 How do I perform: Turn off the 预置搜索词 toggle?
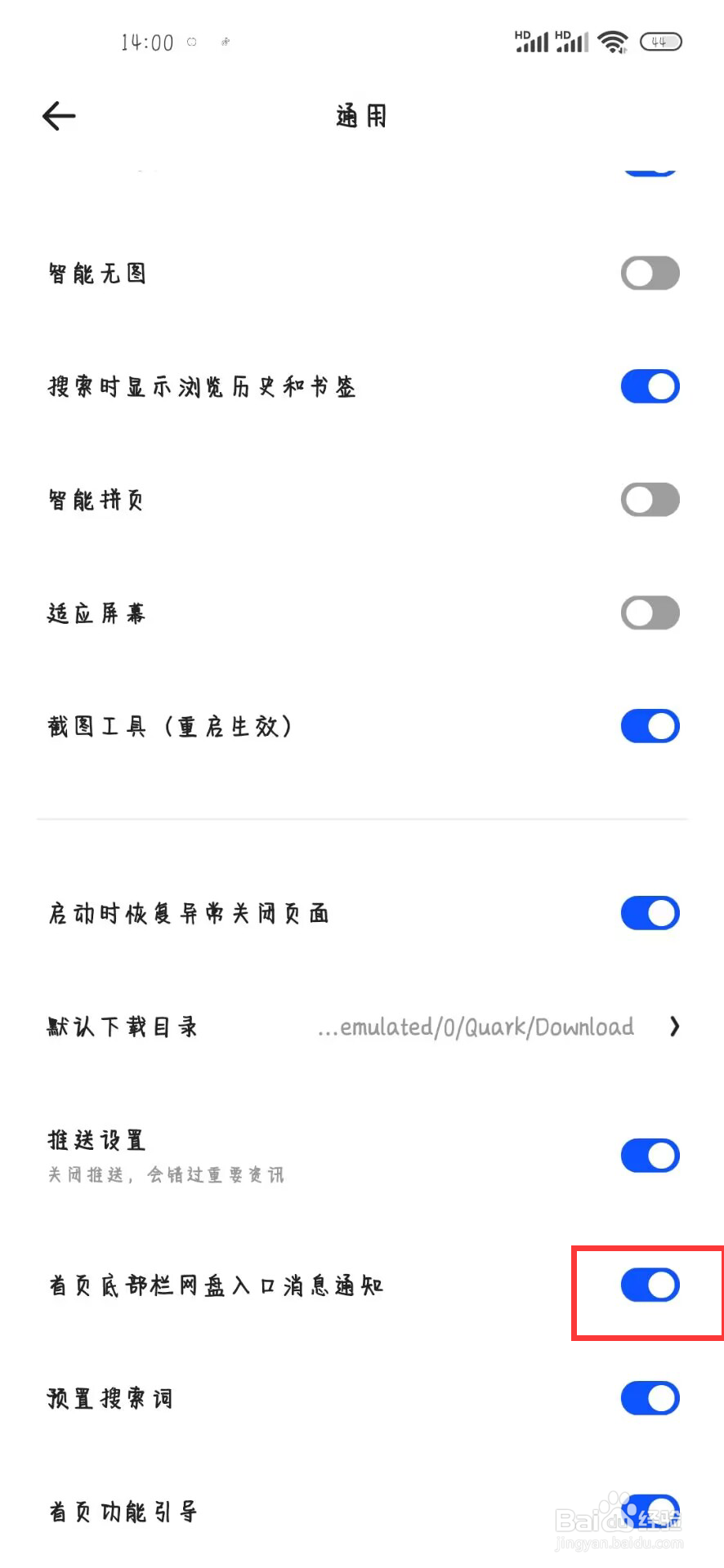tap(650, 1397)
